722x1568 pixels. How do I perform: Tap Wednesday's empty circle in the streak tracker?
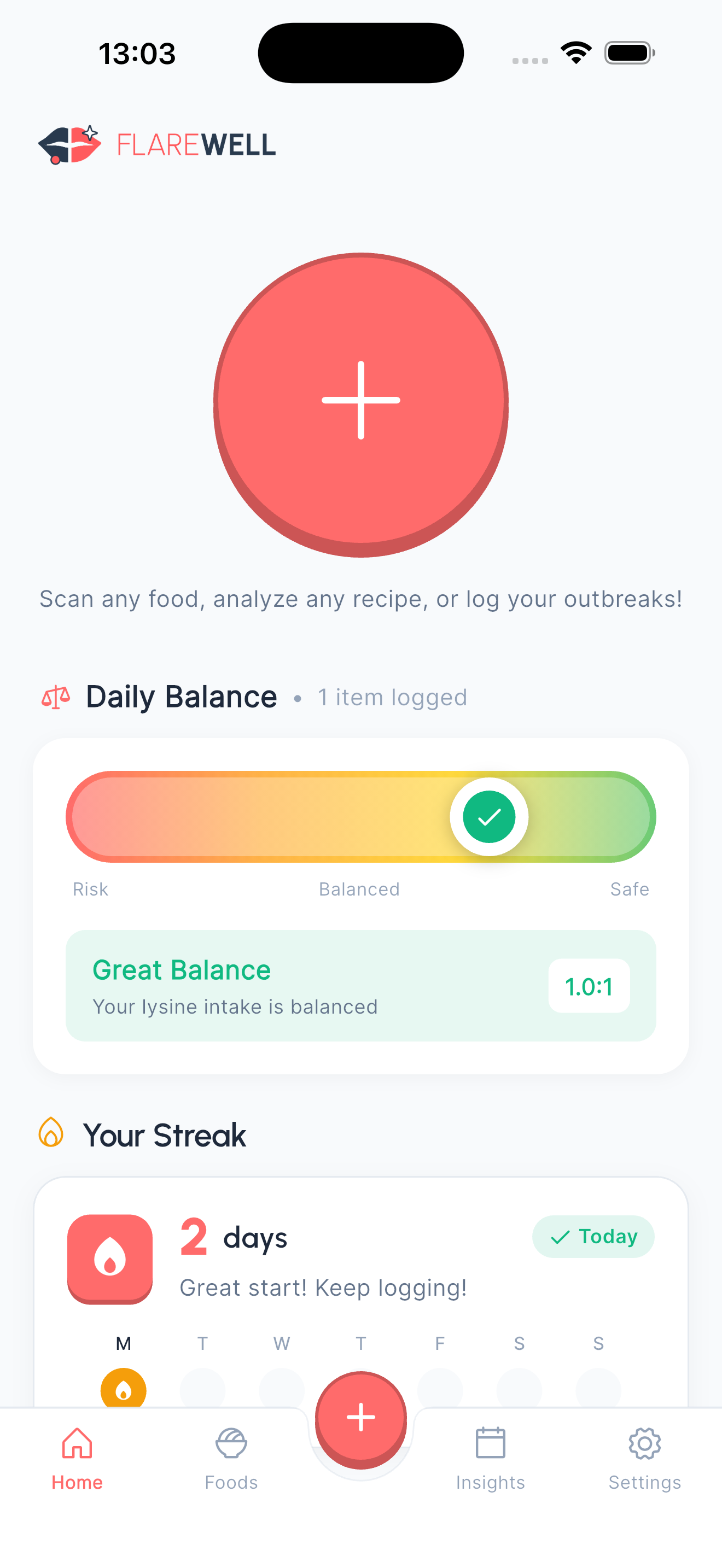(281, 1390)
